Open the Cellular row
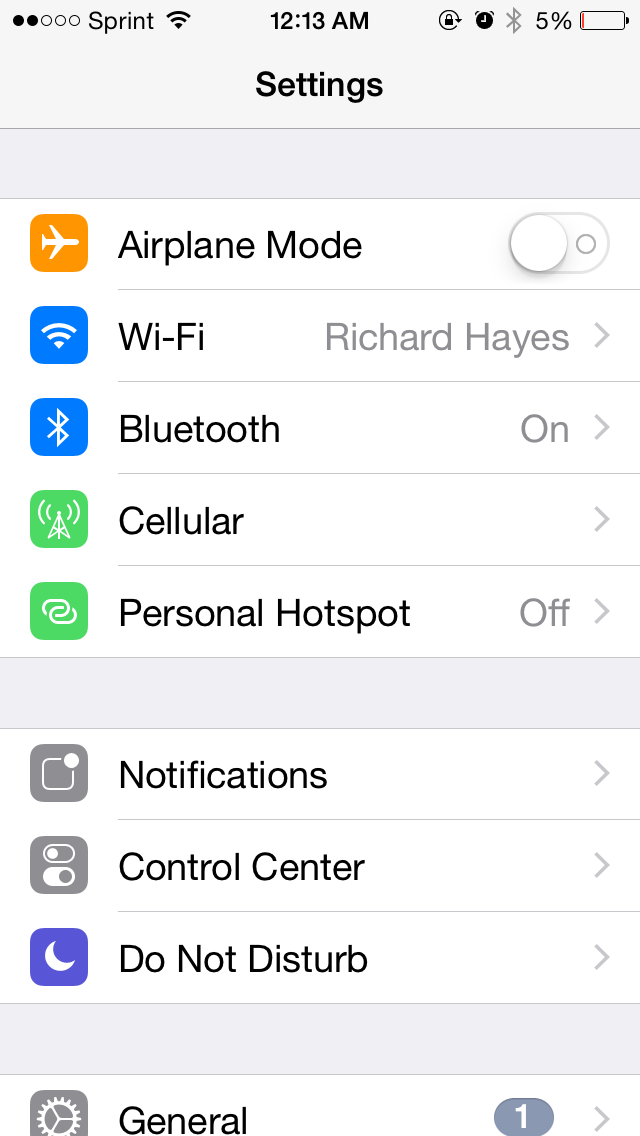The width and height of the screenshot is (640, 1136). point(320,519)
